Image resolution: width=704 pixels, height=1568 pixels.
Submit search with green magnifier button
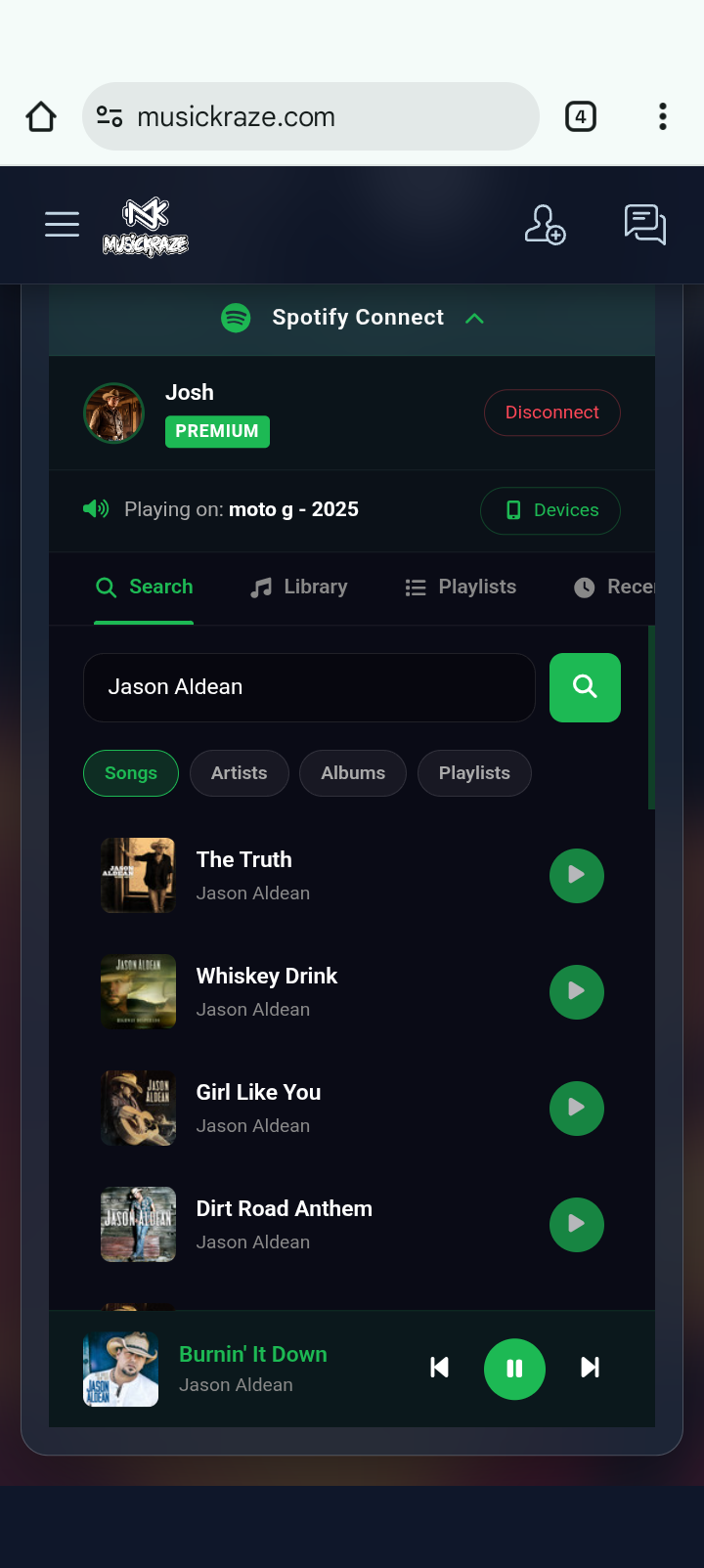(585, 687)
